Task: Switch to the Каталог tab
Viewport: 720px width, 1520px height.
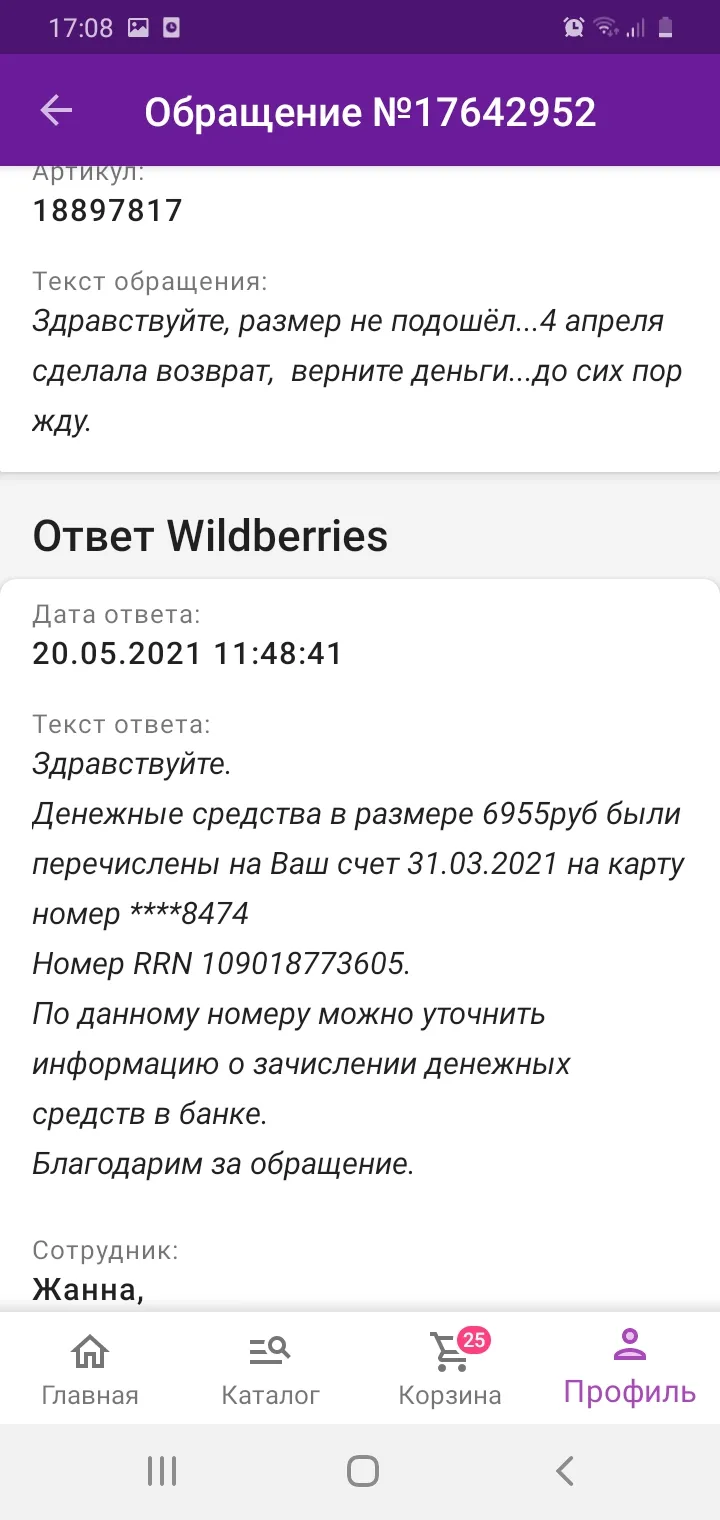Action: click(x=270, y=1368)
